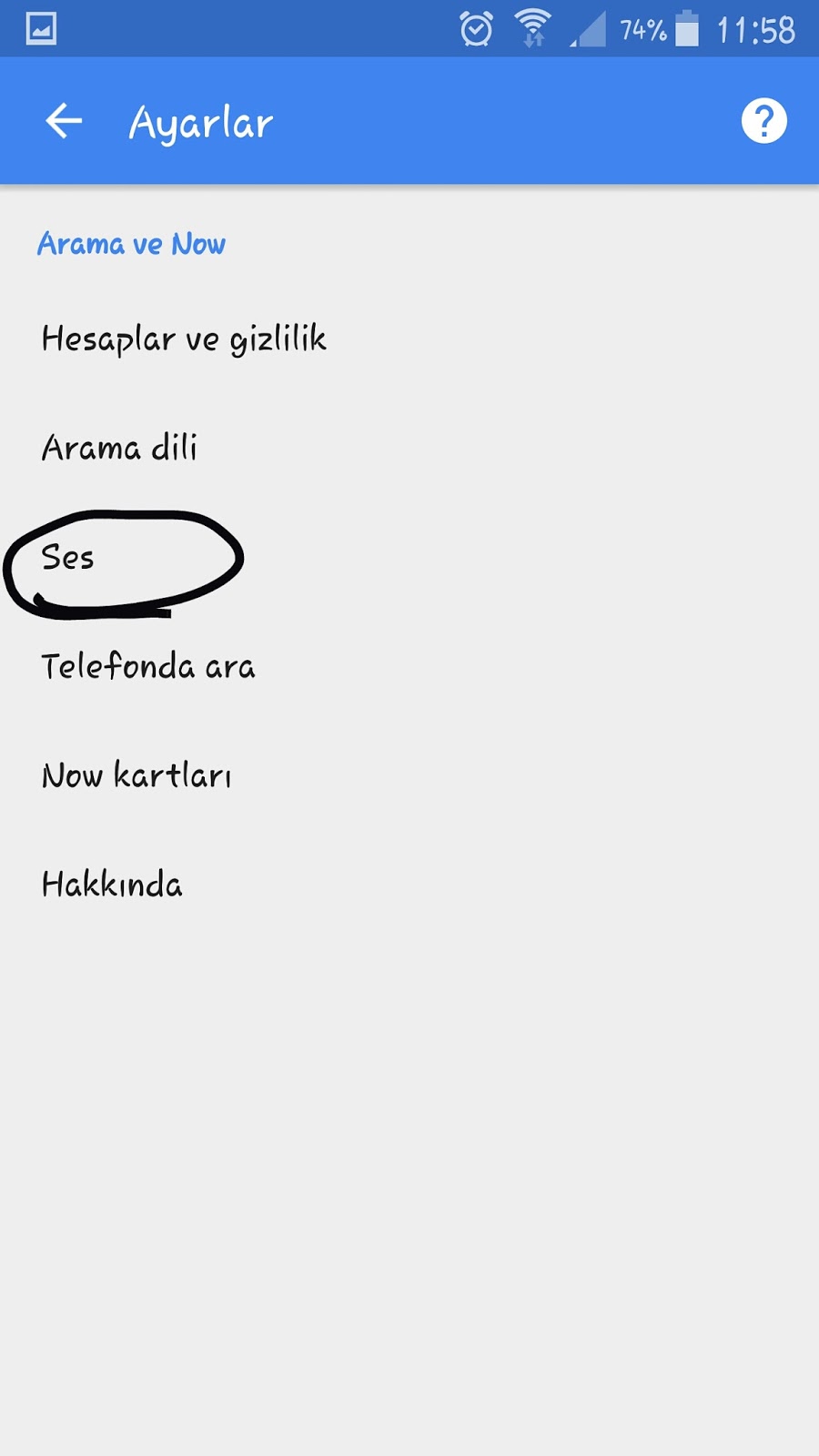Screen dimensions: 819x1456
Task: Open Hesaplar ve gizlilik settings
Action: point(184,339)
